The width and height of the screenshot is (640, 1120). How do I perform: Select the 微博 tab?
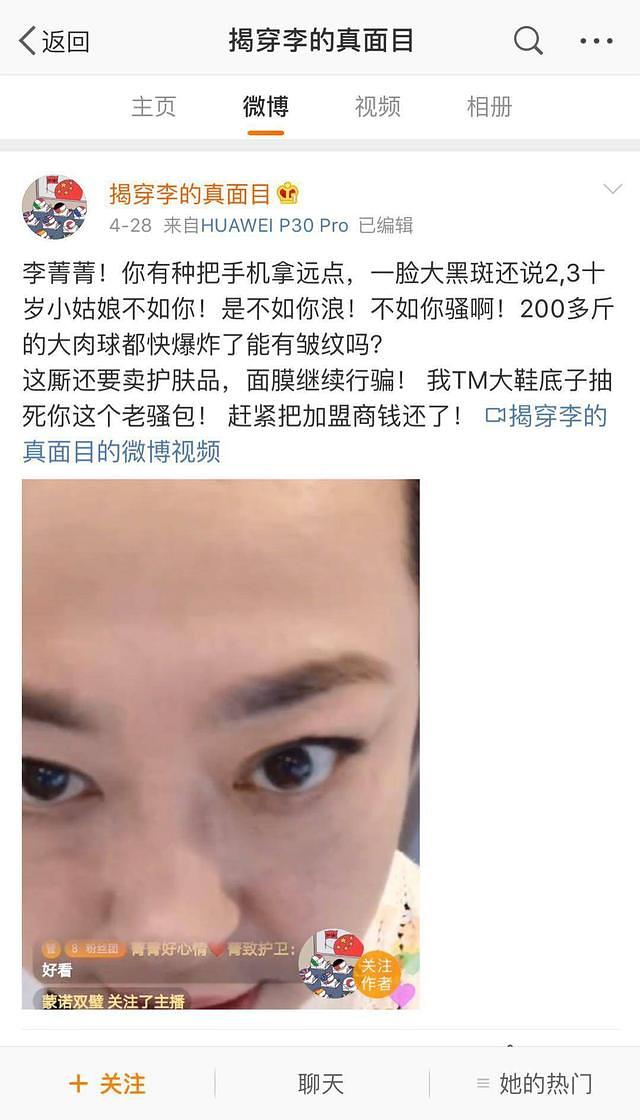click(x=265, y=106)
